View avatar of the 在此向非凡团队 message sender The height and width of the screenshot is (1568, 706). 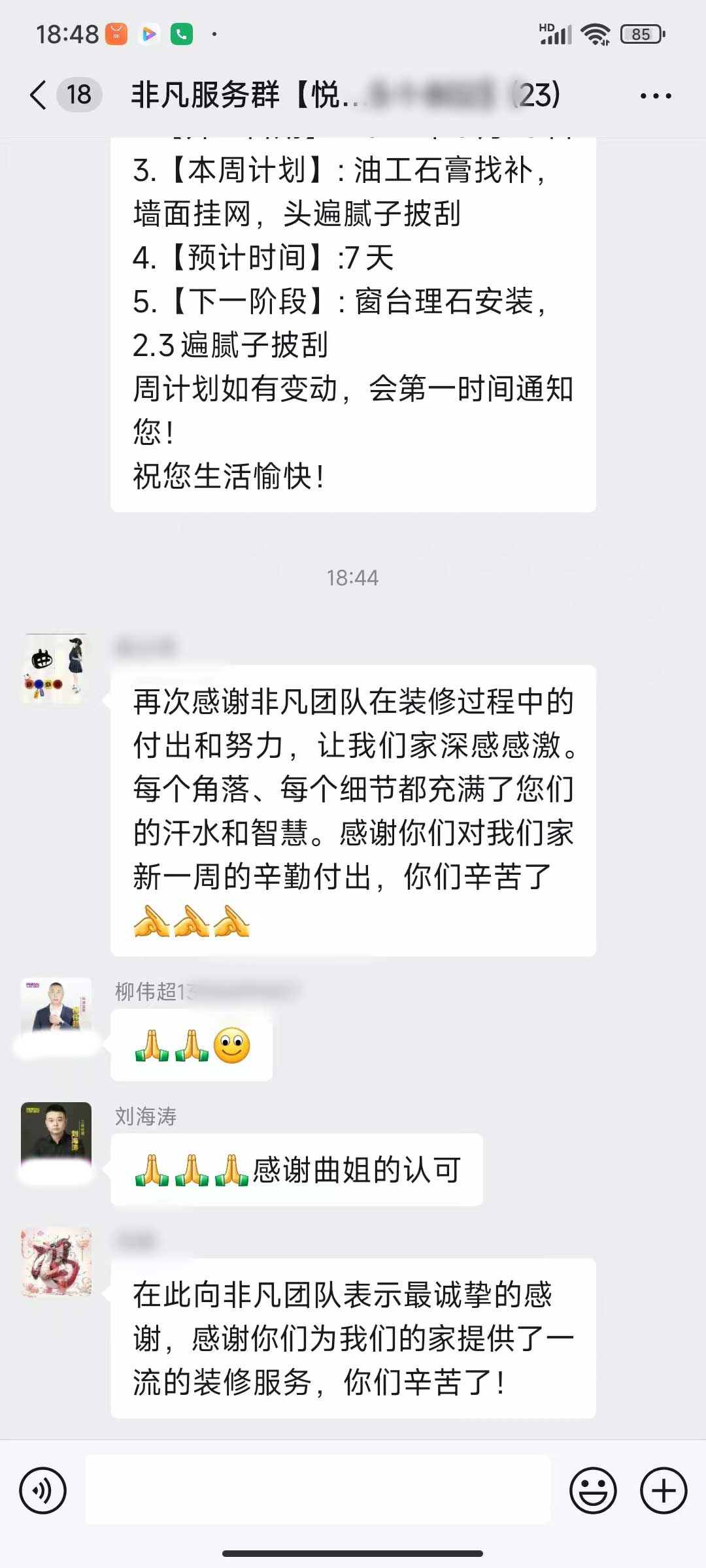[x=56, y=1261]
